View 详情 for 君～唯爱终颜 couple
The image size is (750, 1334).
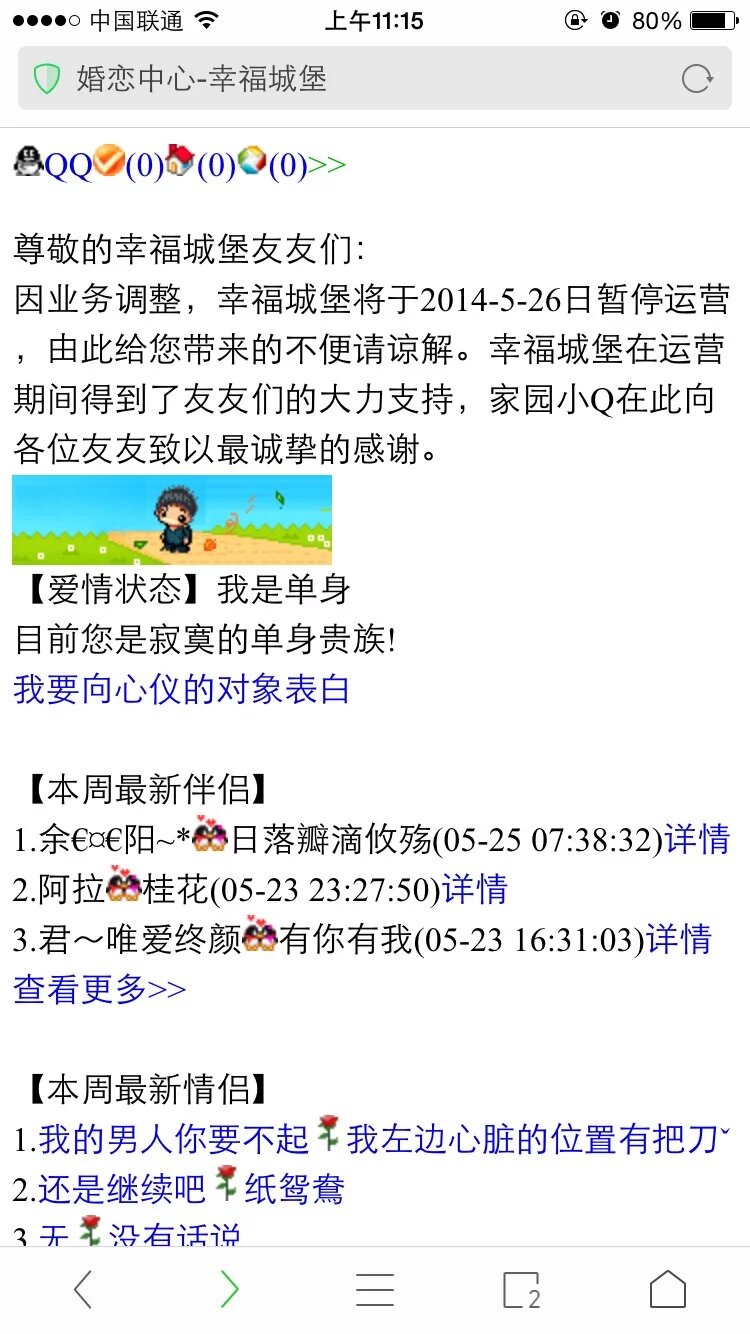pos(679,939)
